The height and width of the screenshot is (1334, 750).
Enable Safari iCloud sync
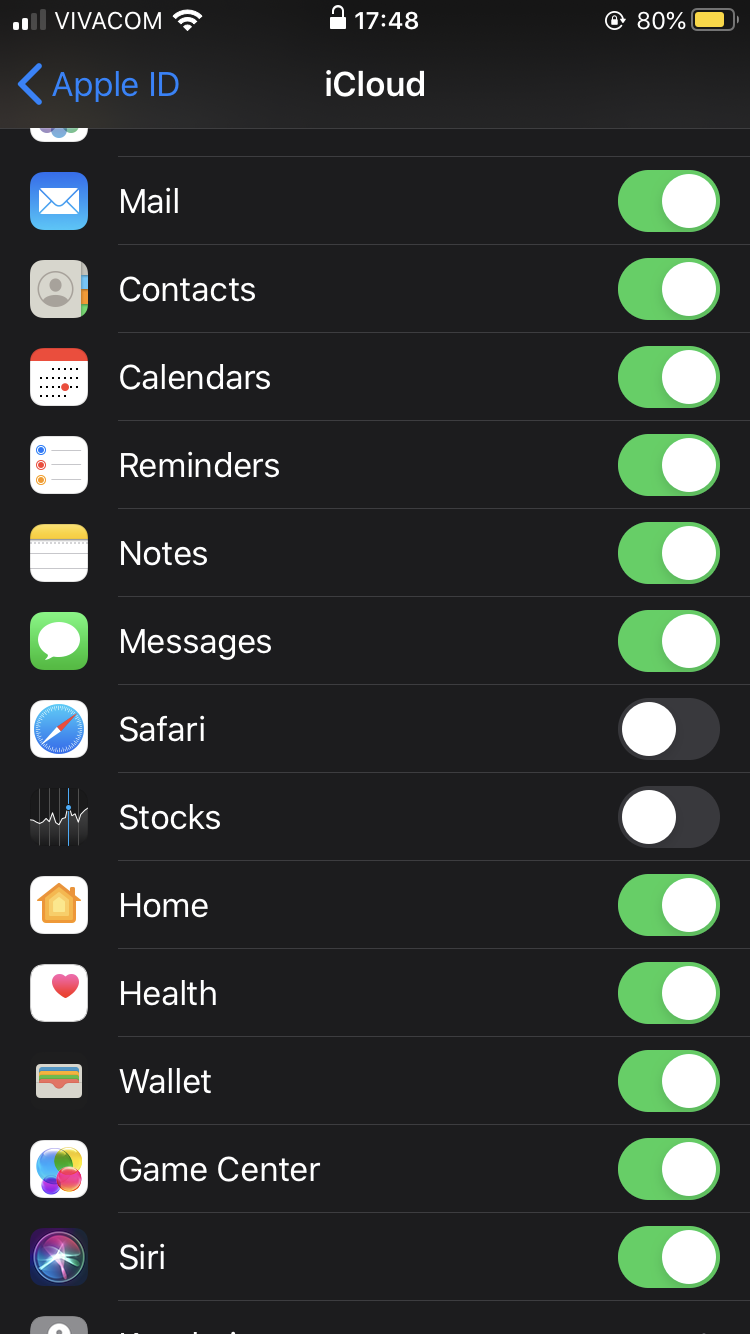pos(669,729)
